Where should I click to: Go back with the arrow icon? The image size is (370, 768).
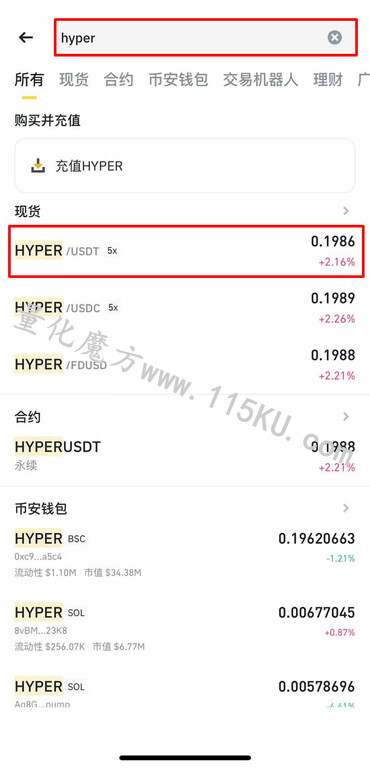coord(26,38)
